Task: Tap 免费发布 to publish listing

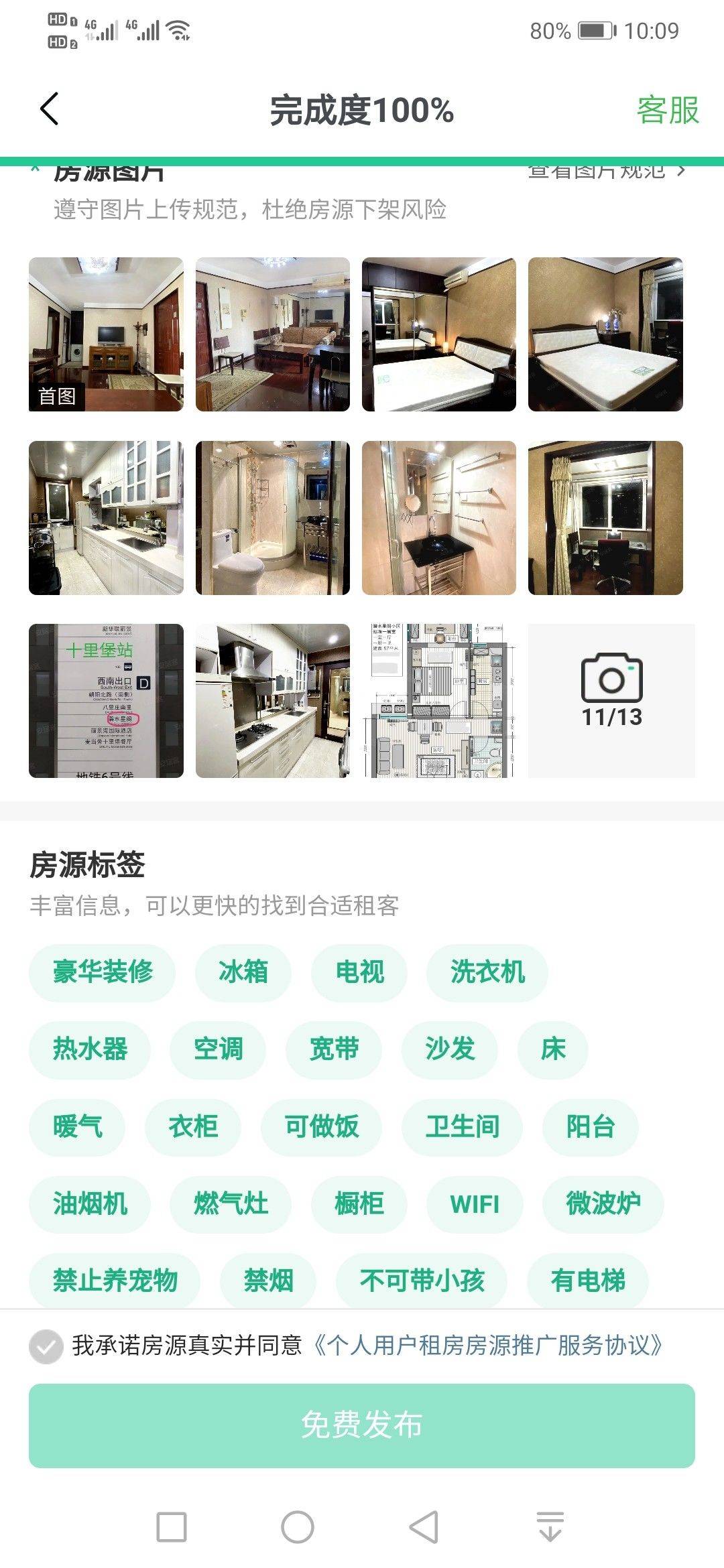Action: [x=362, y=1425]
